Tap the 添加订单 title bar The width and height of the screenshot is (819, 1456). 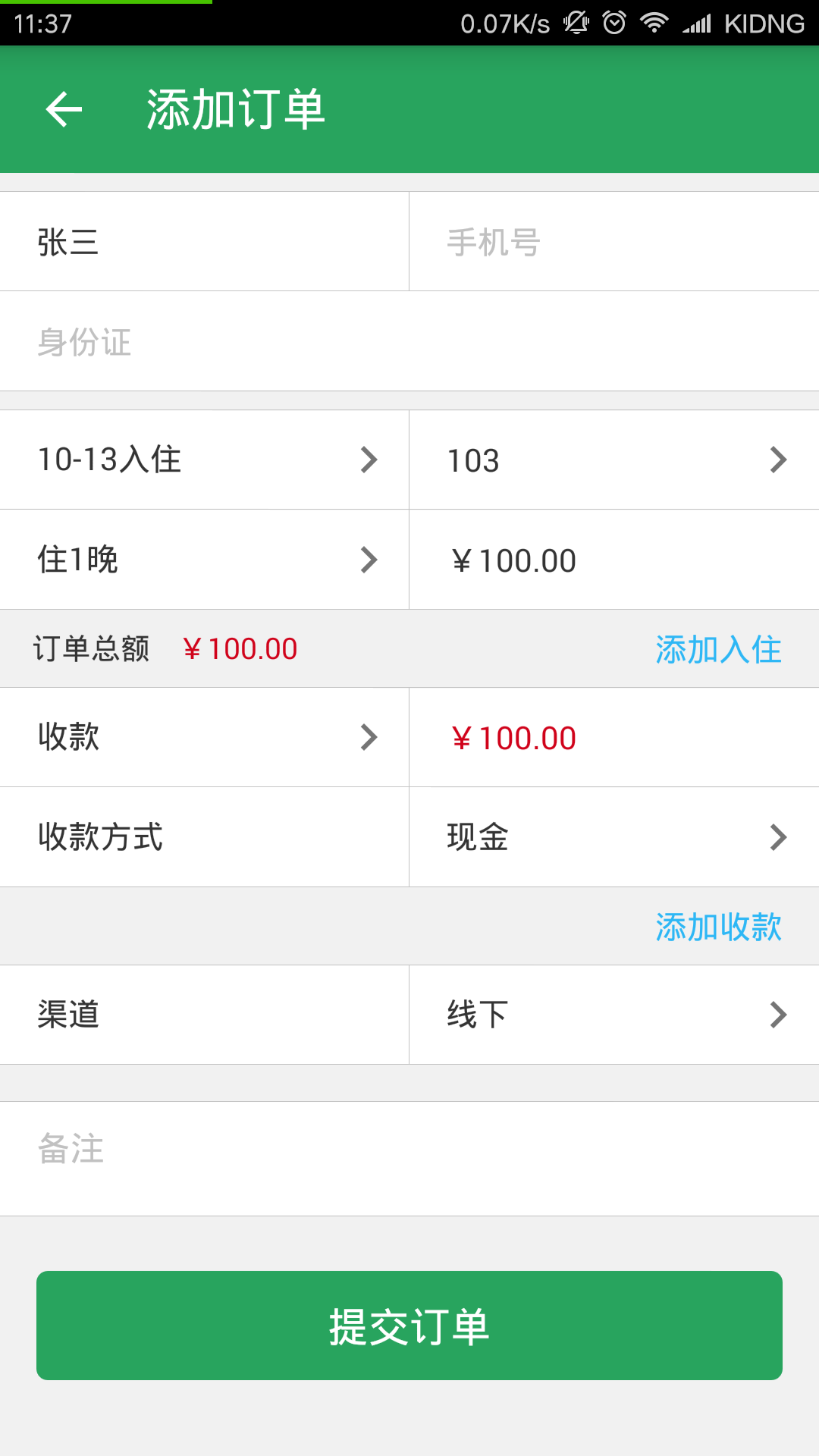(237, 109)
